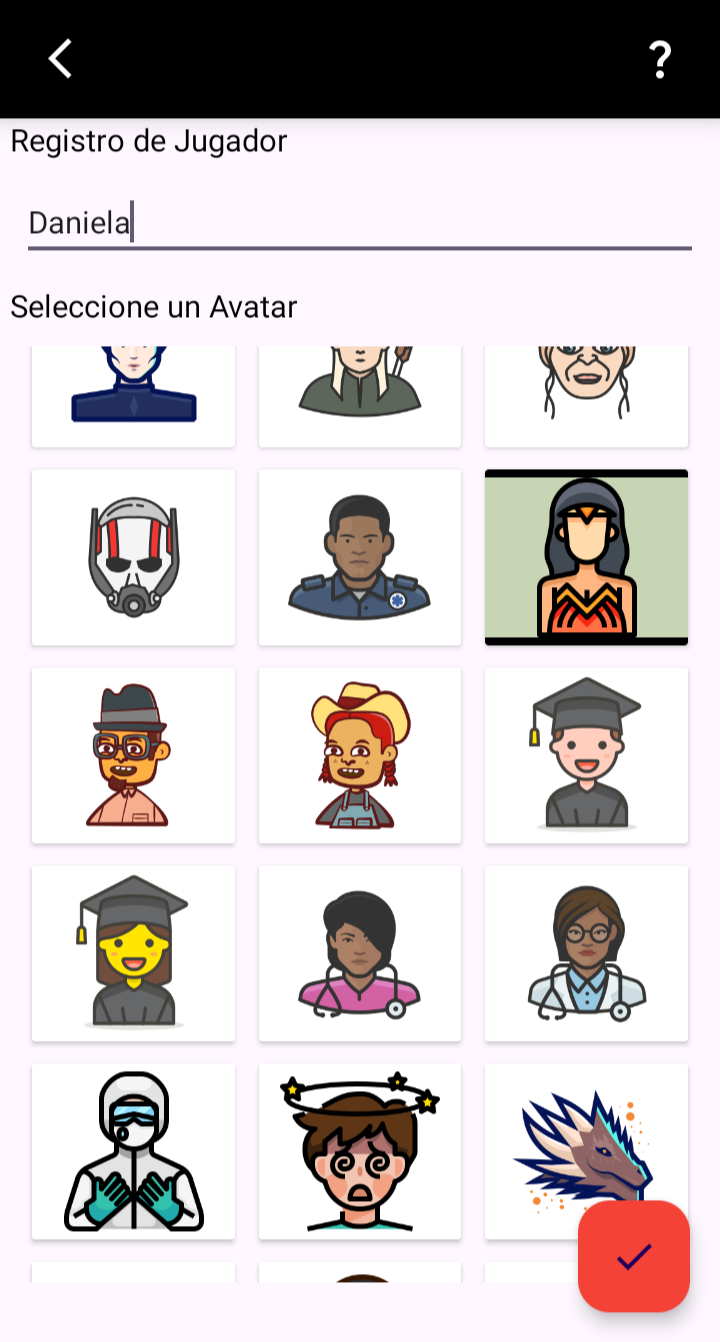
Task: Select the doctor with glasses avatar
Action: (586, 953)
